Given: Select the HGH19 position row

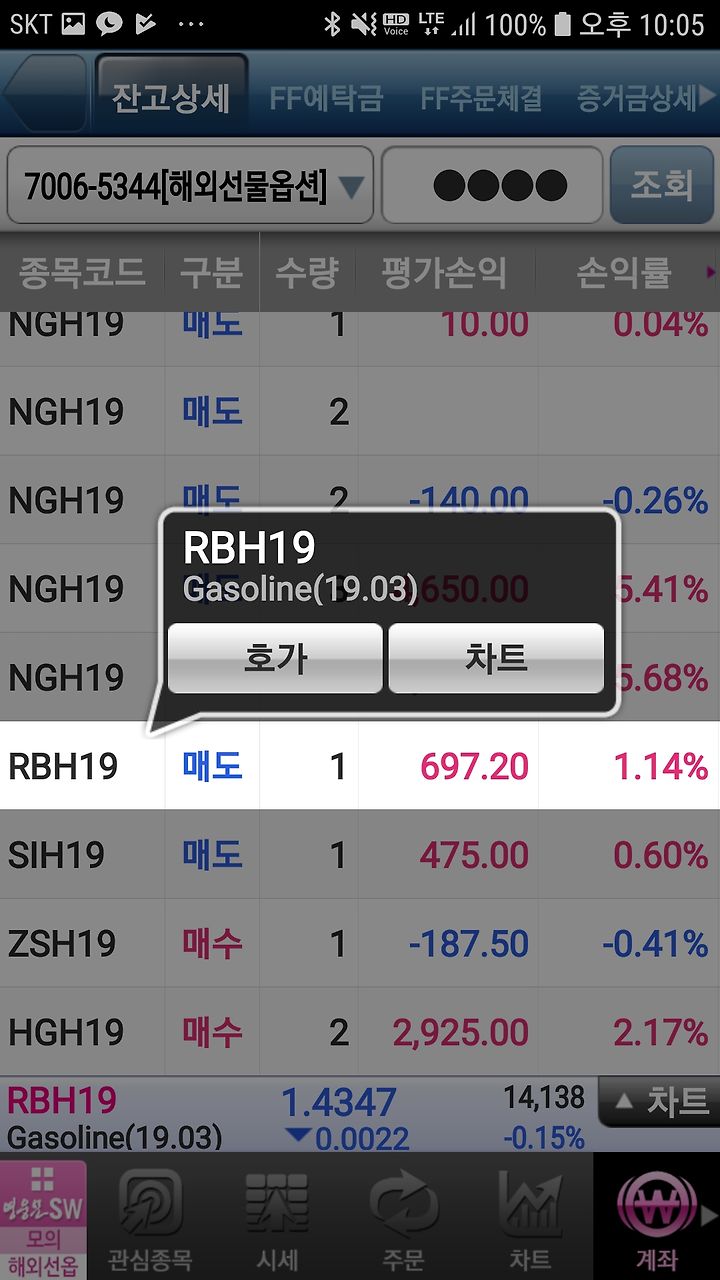Looking at the screenshot, I should (360, 1032).
